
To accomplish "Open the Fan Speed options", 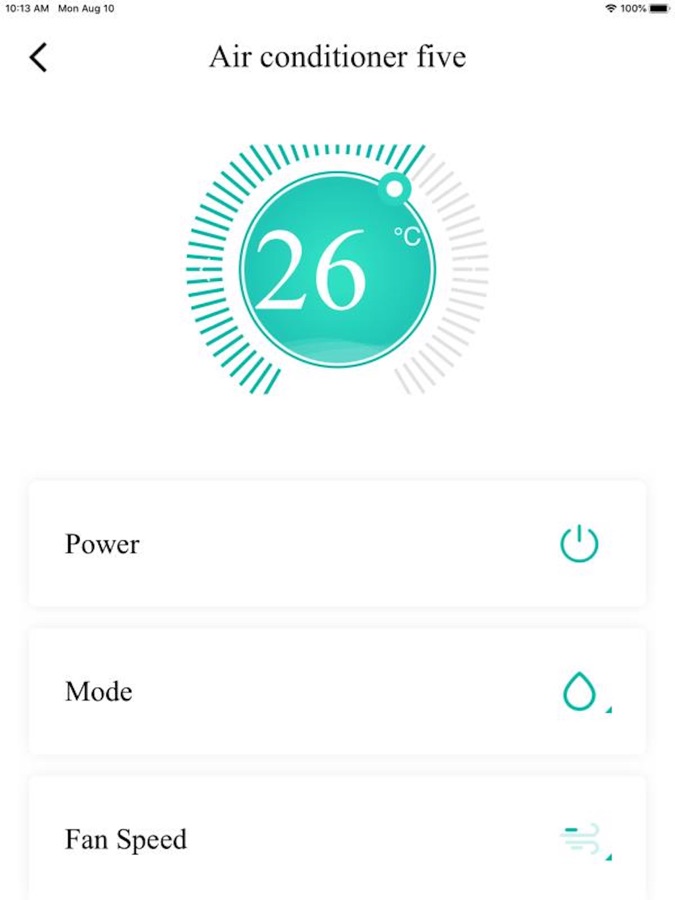I will (582, 838).
